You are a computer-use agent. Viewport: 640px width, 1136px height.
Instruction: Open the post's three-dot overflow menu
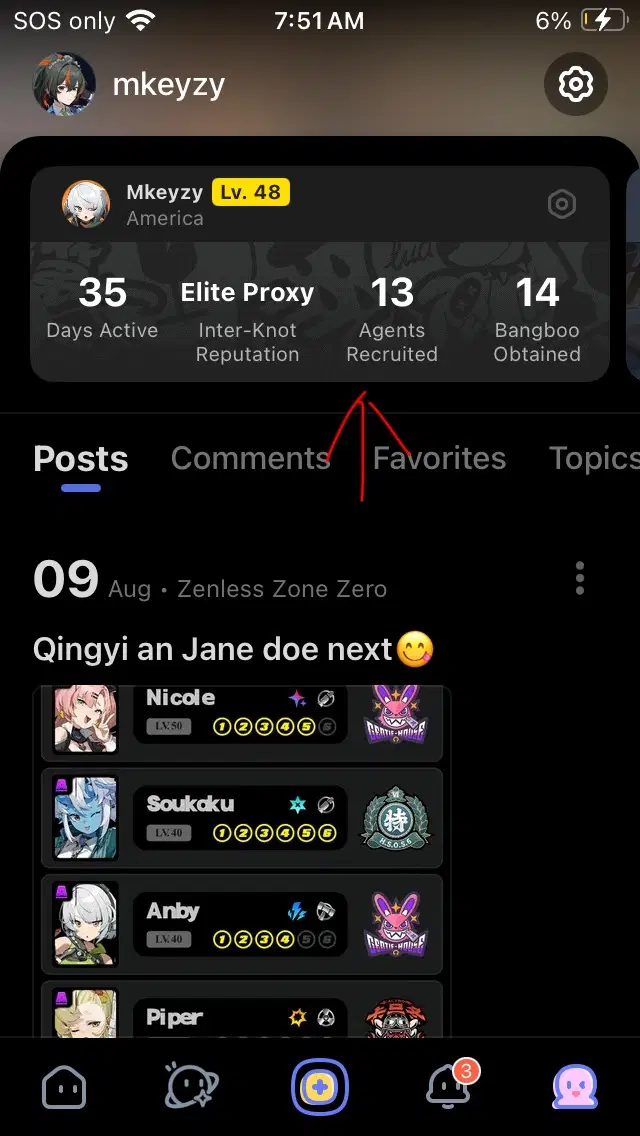click(579, 578)
